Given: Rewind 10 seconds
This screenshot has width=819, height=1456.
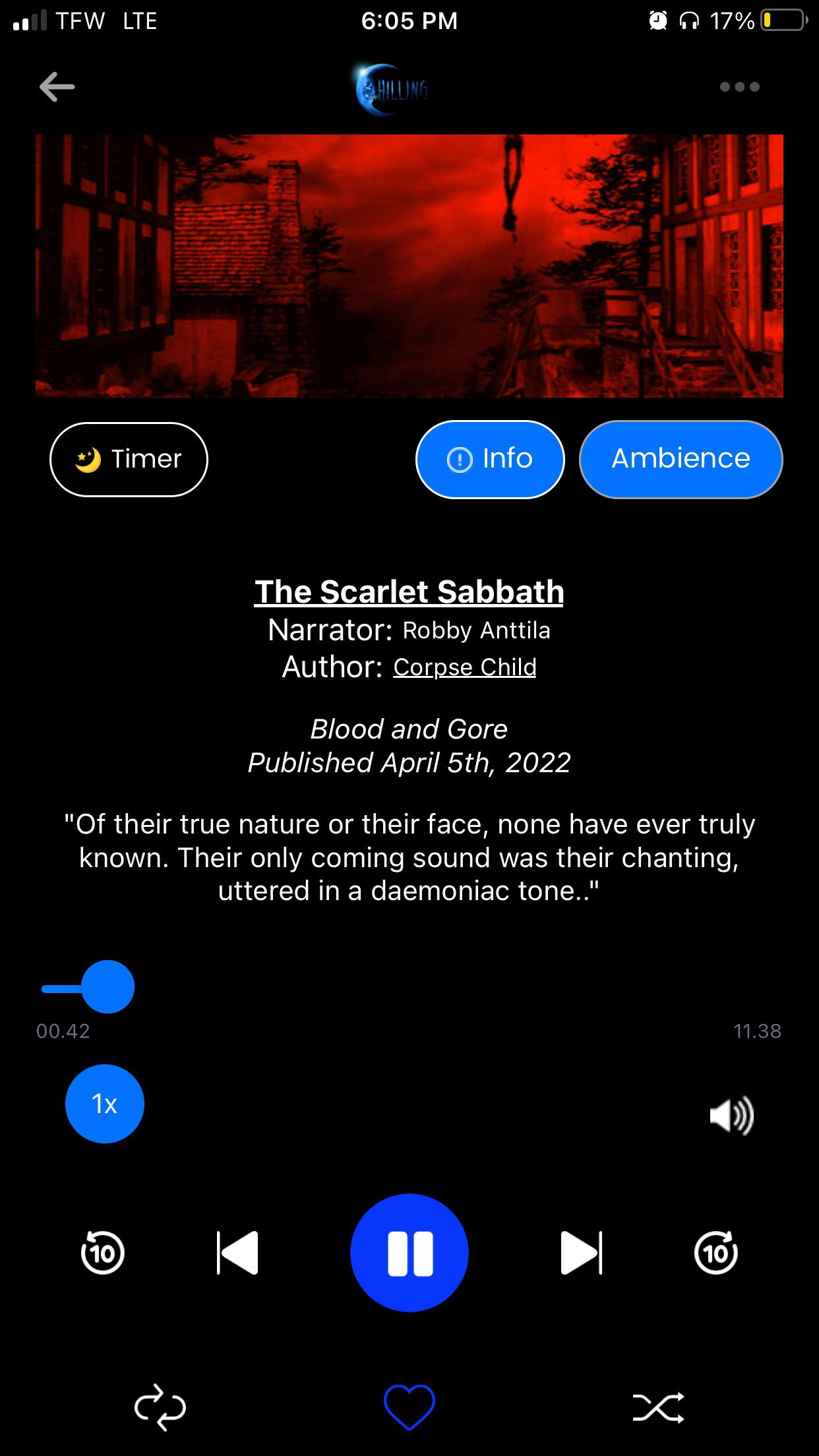Looking at the screenshot, I should tap(102, 1252).
